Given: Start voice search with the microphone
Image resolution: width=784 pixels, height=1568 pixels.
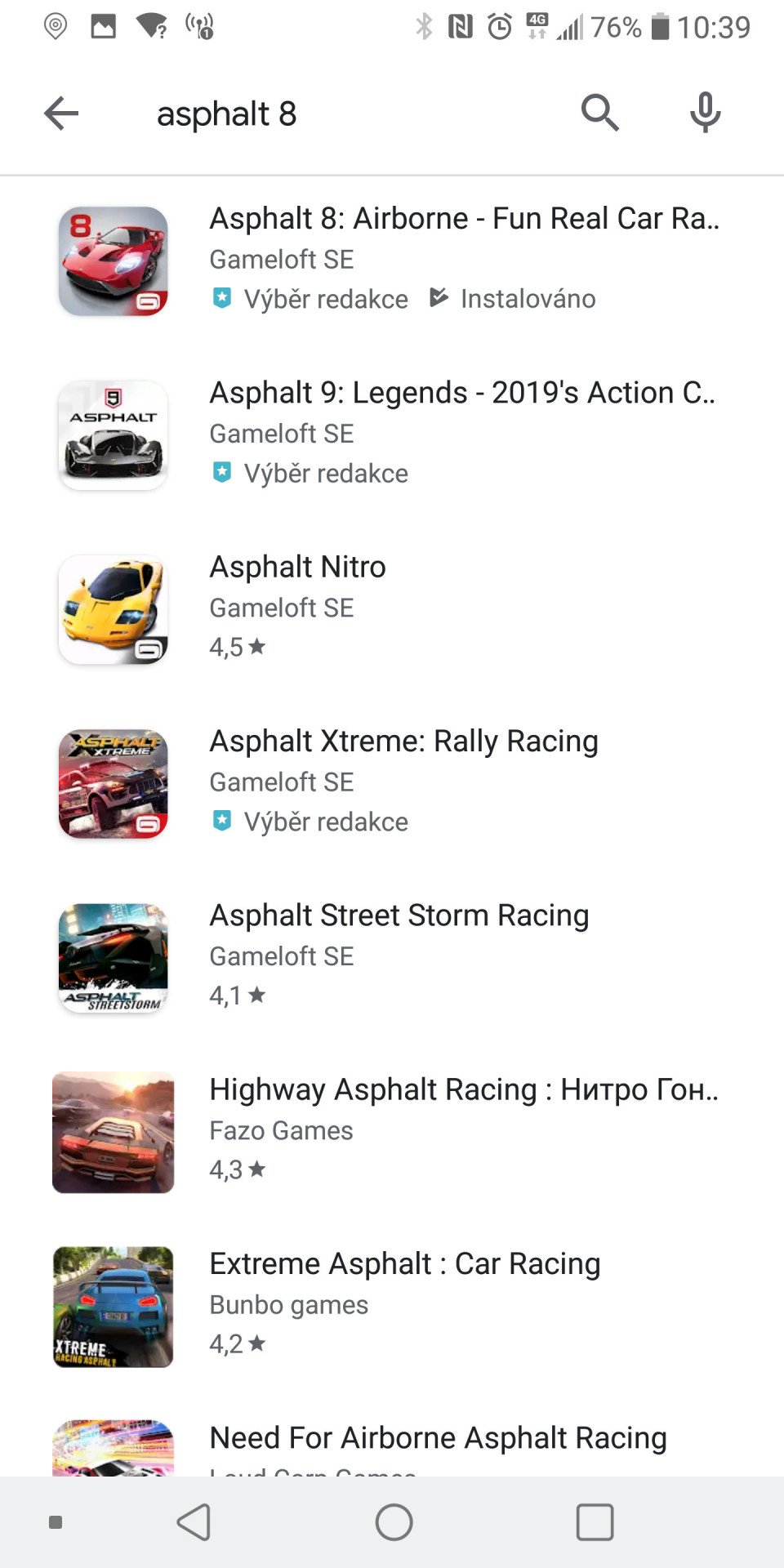Looking at the screenshot, I should coord(705,113).
